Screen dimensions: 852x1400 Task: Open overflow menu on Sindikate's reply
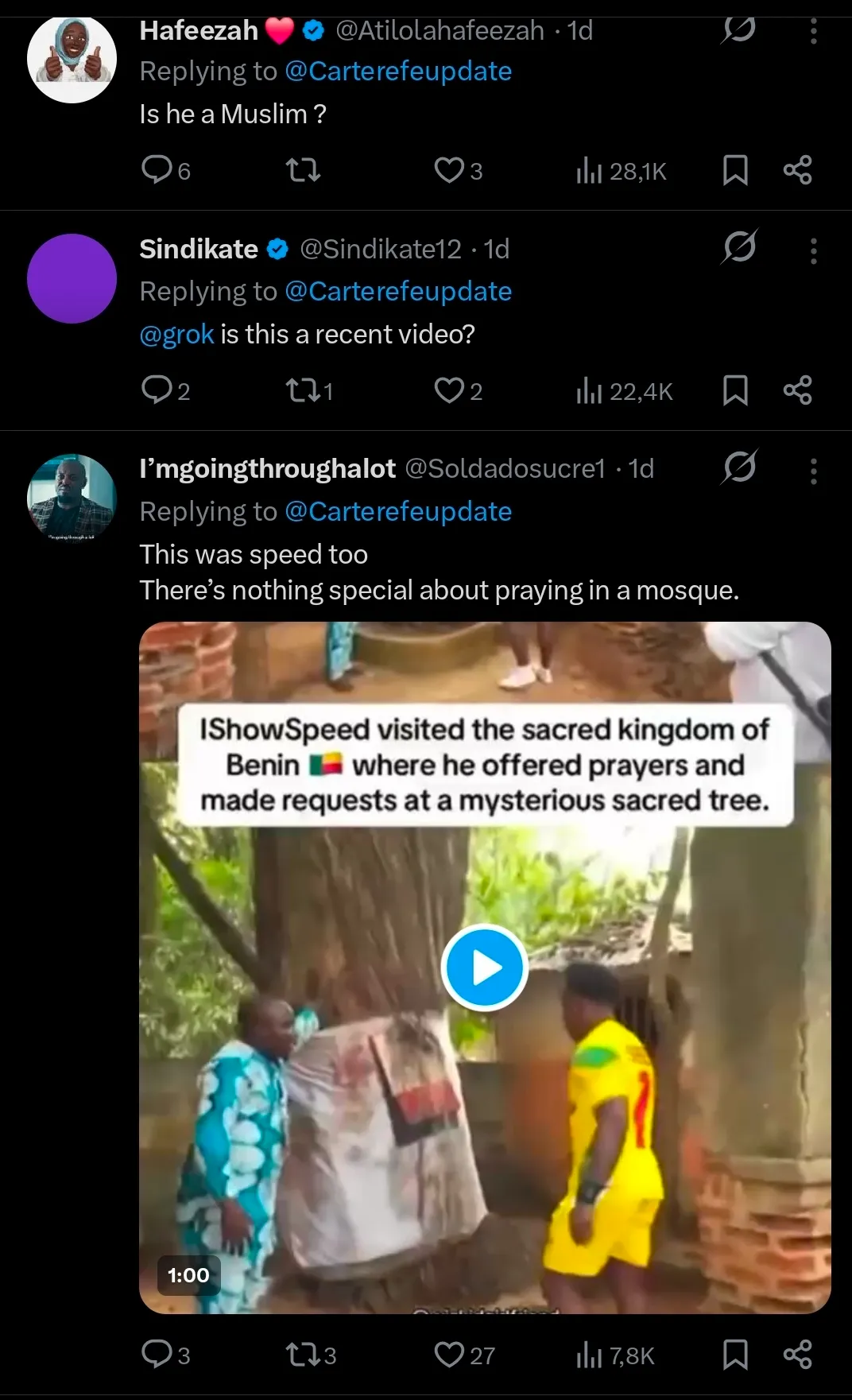coord(813,250)
